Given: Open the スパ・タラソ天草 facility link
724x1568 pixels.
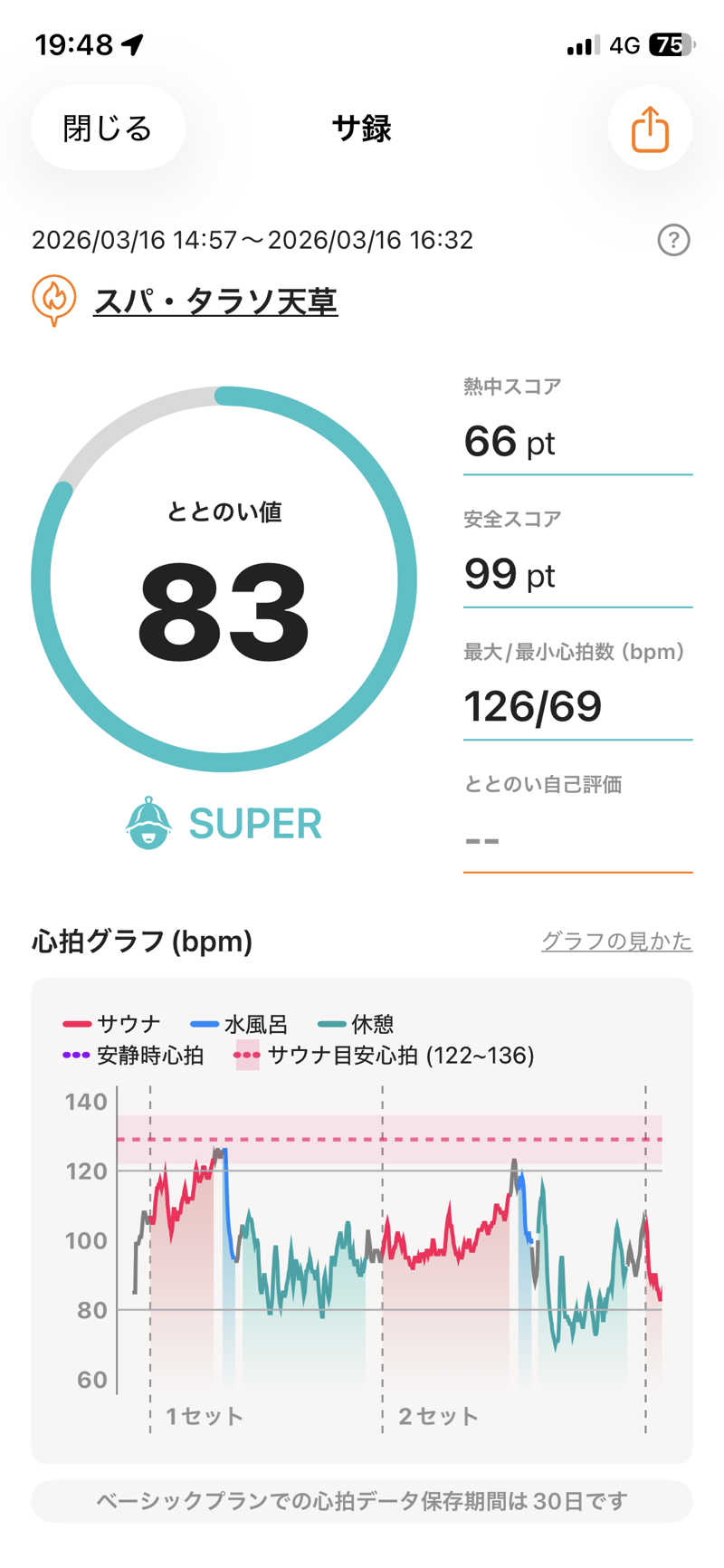Looking at the screenshot, I should [x=215, y=301].
